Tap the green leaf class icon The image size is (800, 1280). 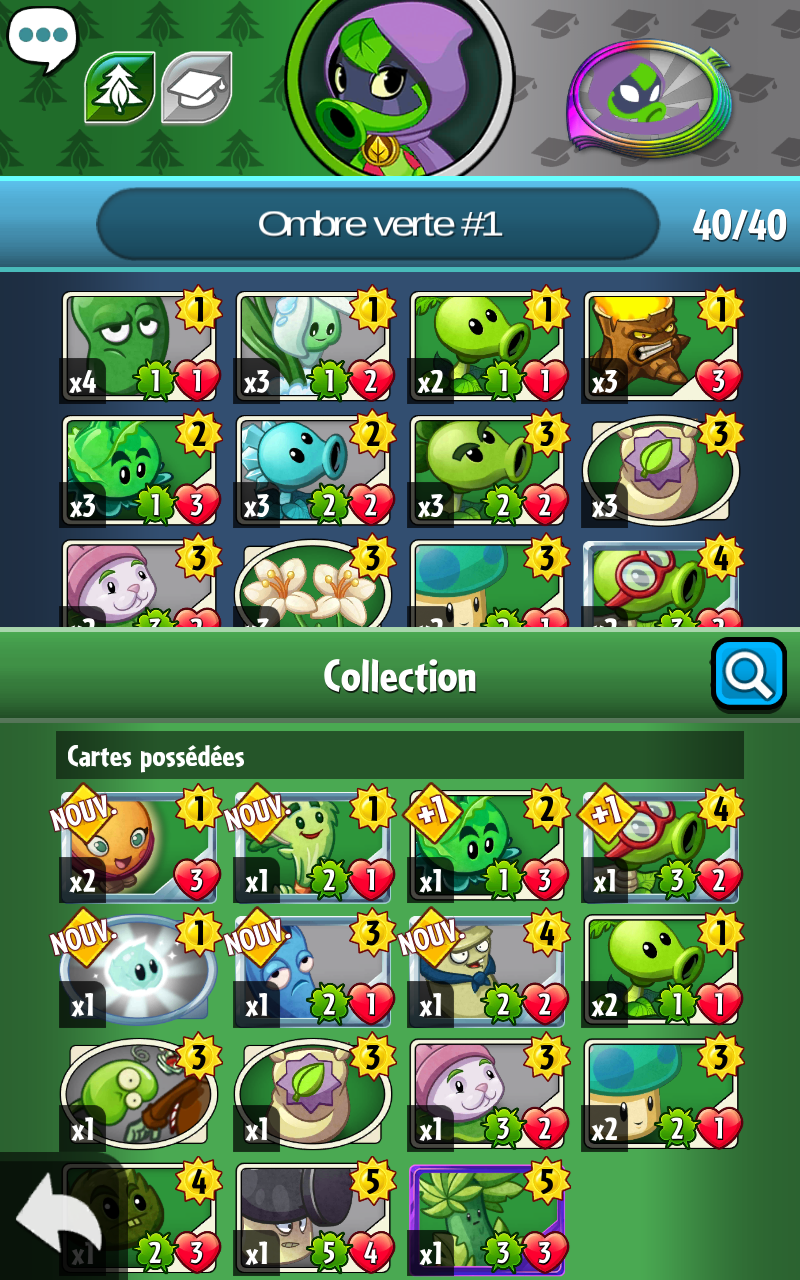(x=119, y=87)
